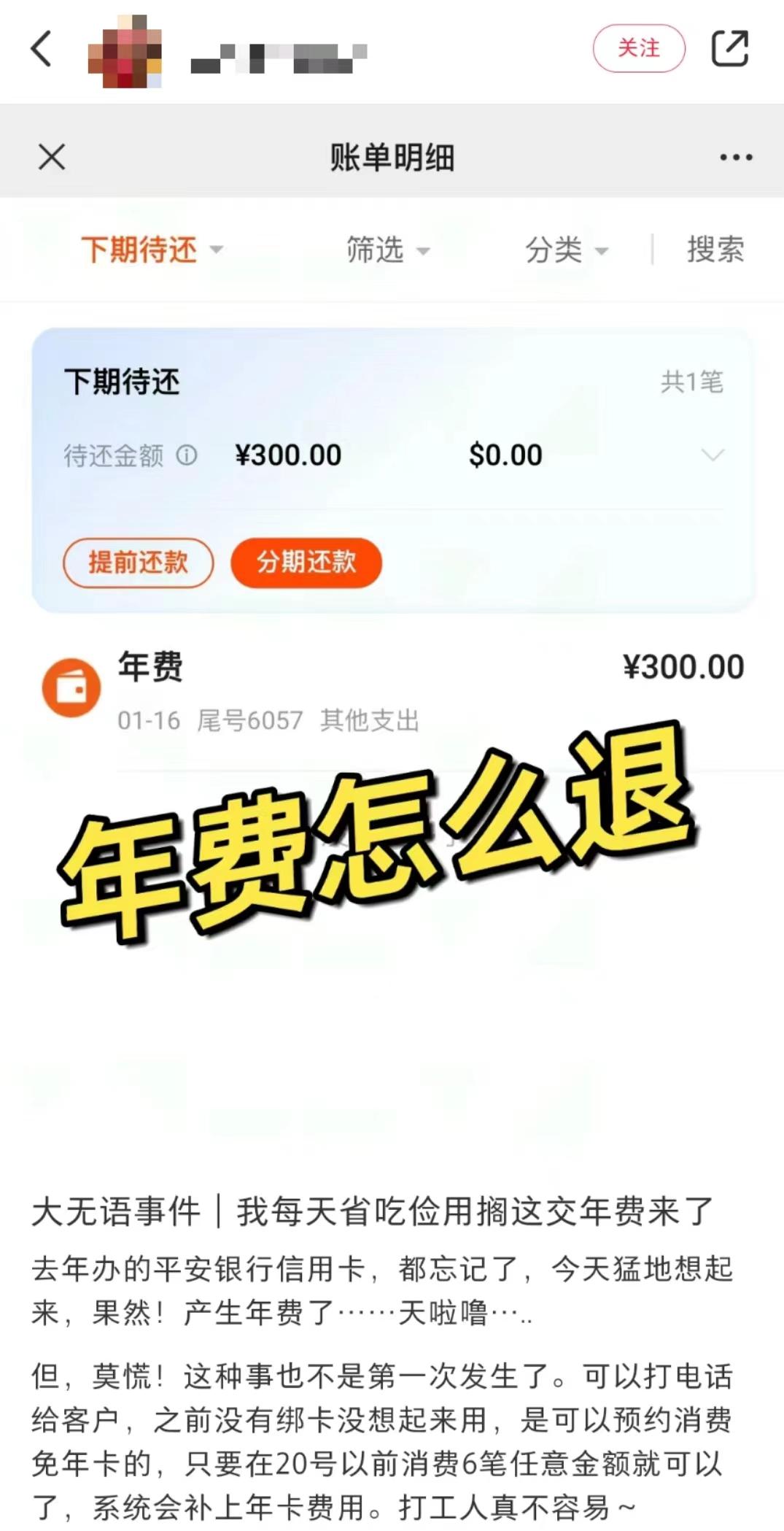Open the post author's avatar
The height and width of the screenshot is (1531, 784).
coord(125,51)
